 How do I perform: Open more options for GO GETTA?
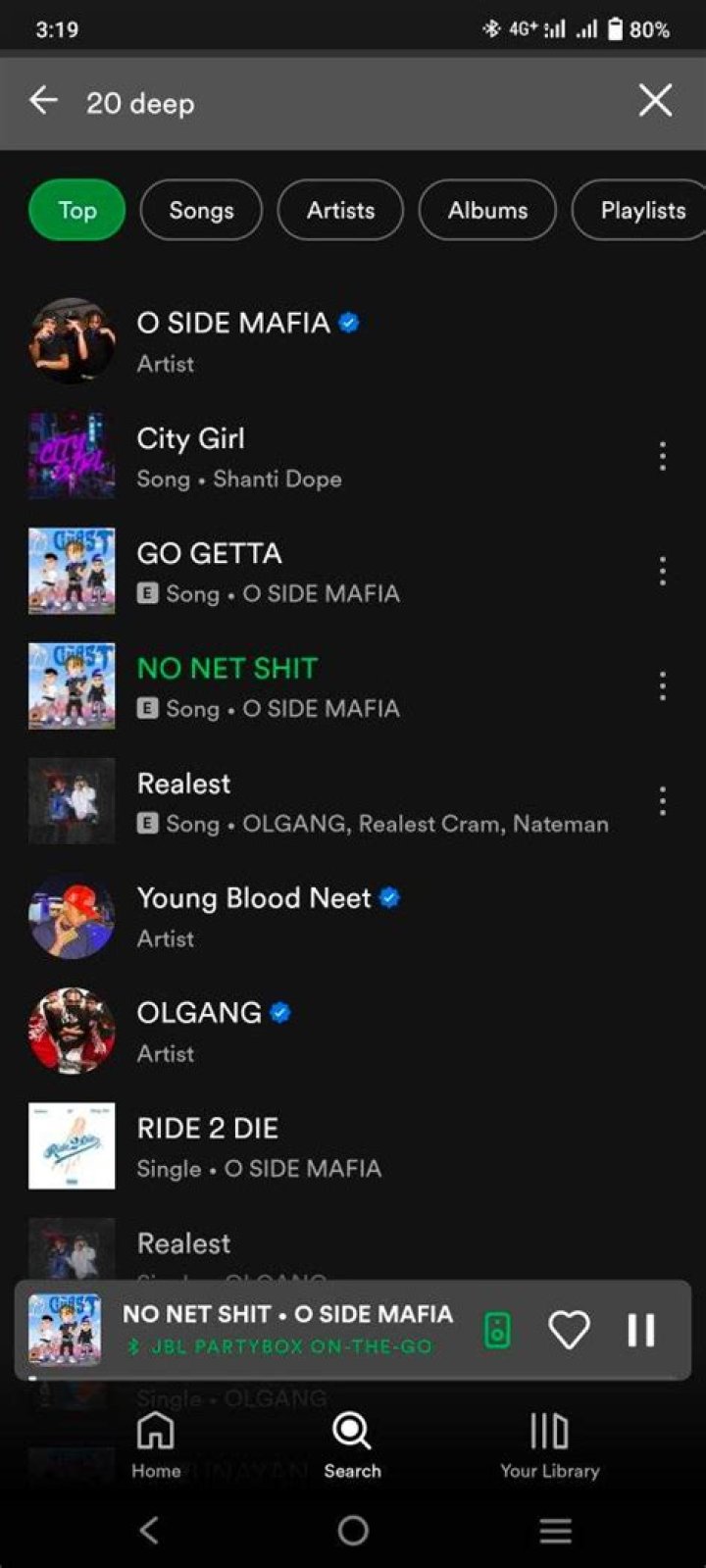(663, 571)
